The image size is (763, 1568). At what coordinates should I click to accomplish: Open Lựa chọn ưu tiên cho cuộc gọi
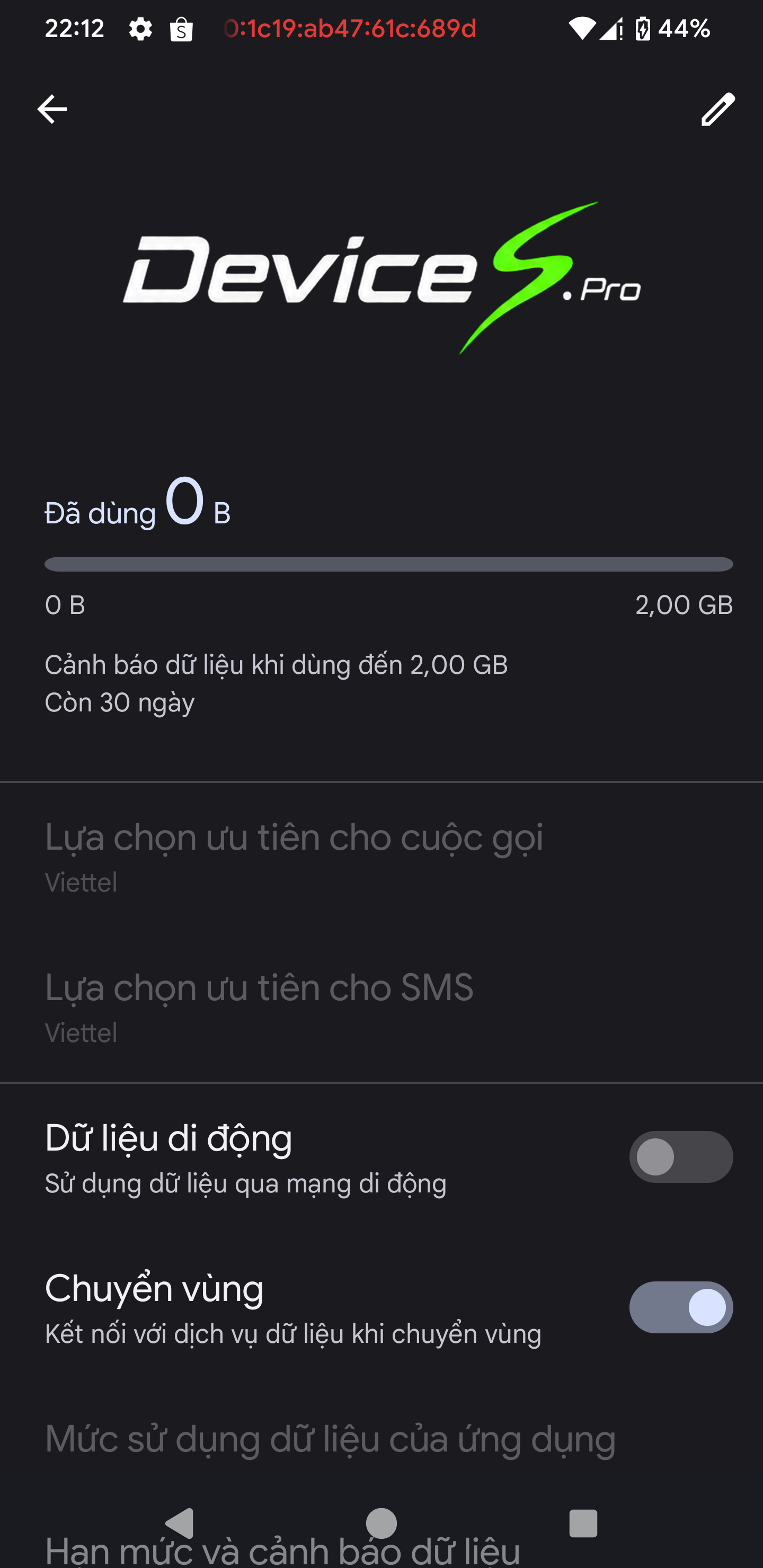coord(381,857)
